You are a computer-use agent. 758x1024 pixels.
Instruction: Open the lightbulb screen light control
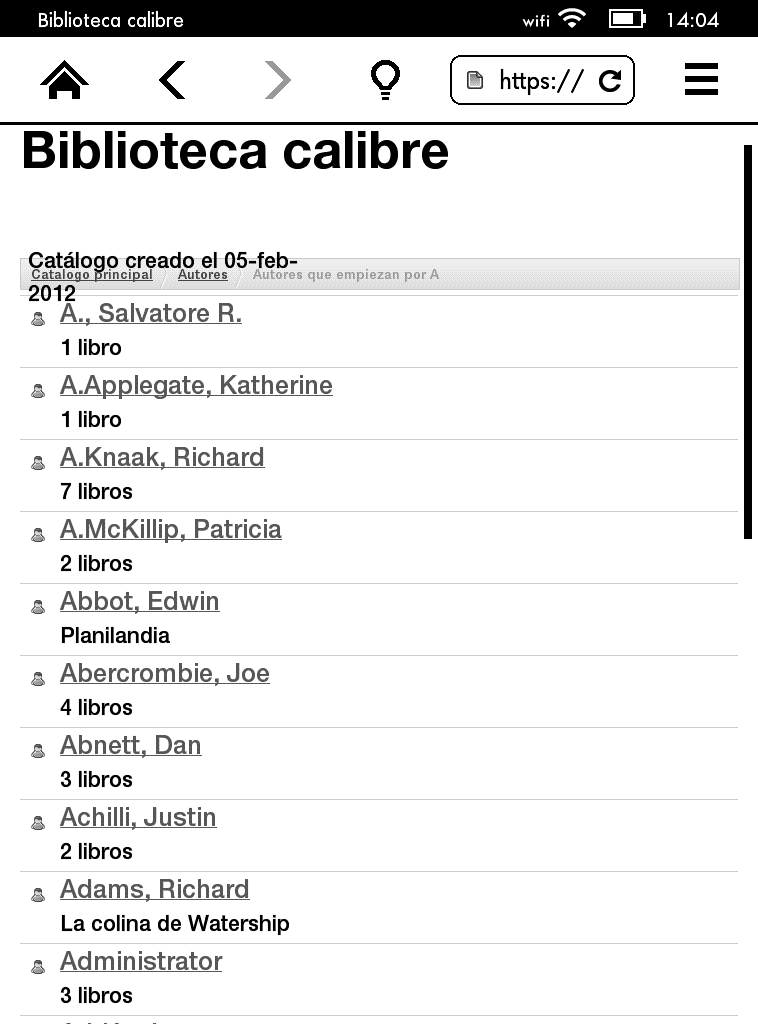point(385,80)
